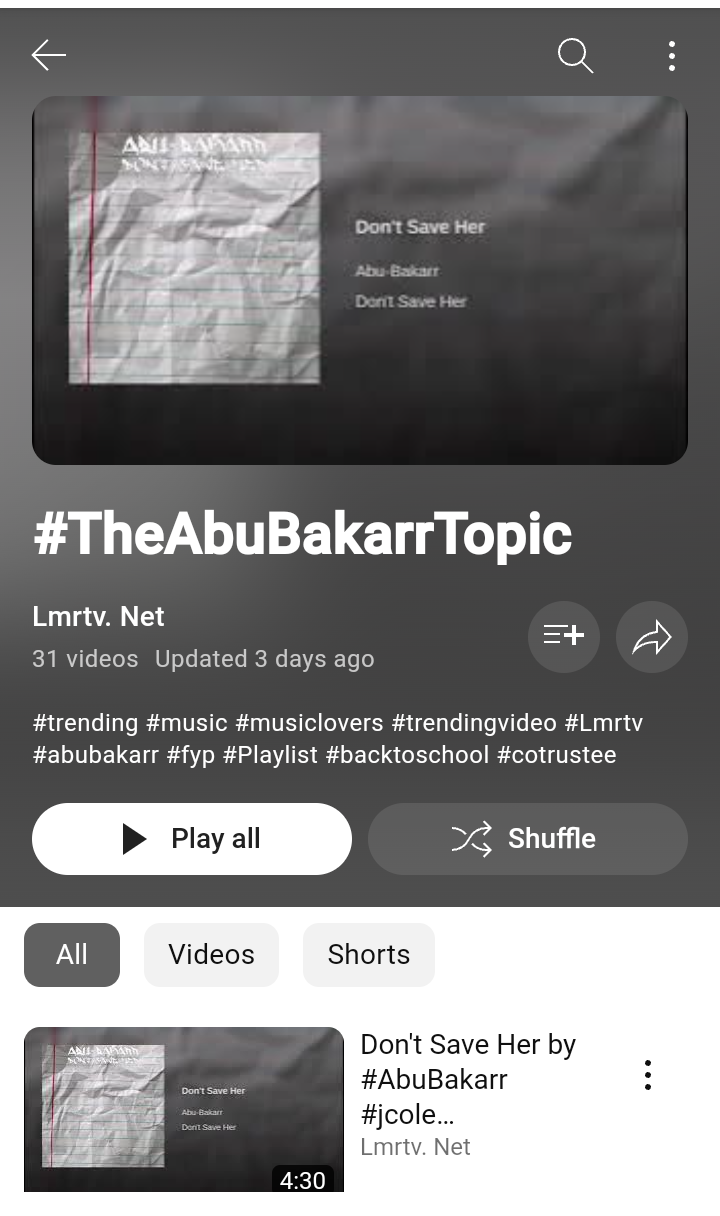Switch to the Videos filter chip
This screenshot has width=720, height=1216.
tap(211, 955)
